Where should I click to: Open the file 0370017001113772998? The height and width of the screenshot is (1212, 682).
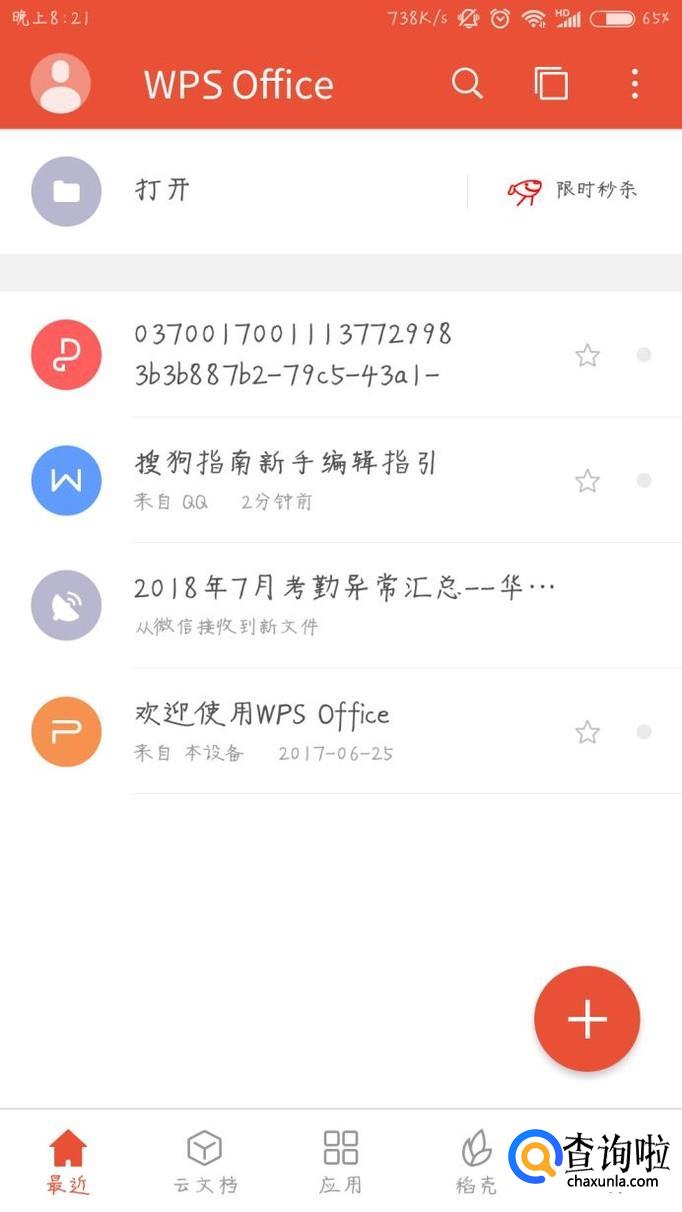(x=293, y=353)
